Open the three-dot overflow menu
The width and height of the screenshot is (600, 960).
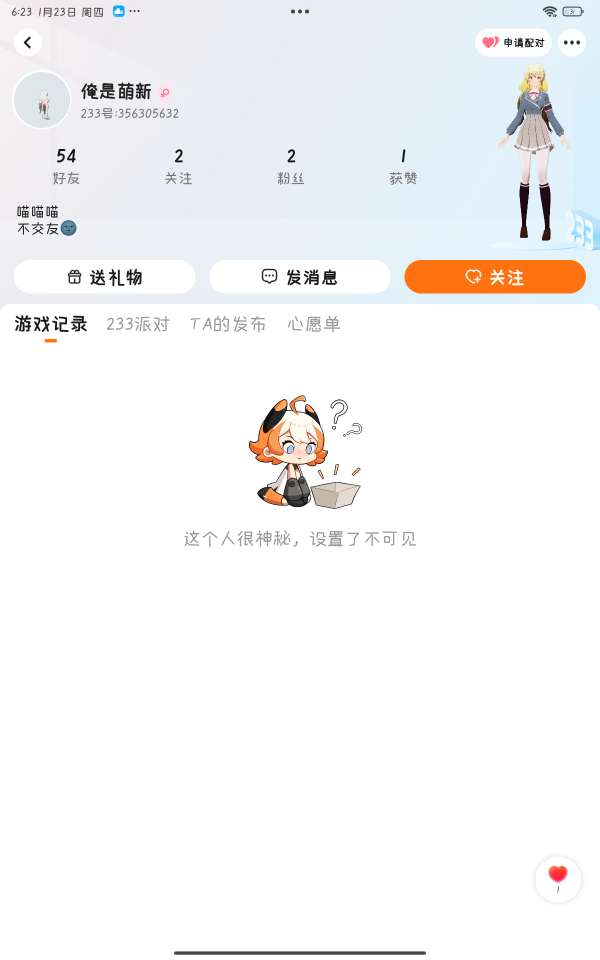(572, 42)
